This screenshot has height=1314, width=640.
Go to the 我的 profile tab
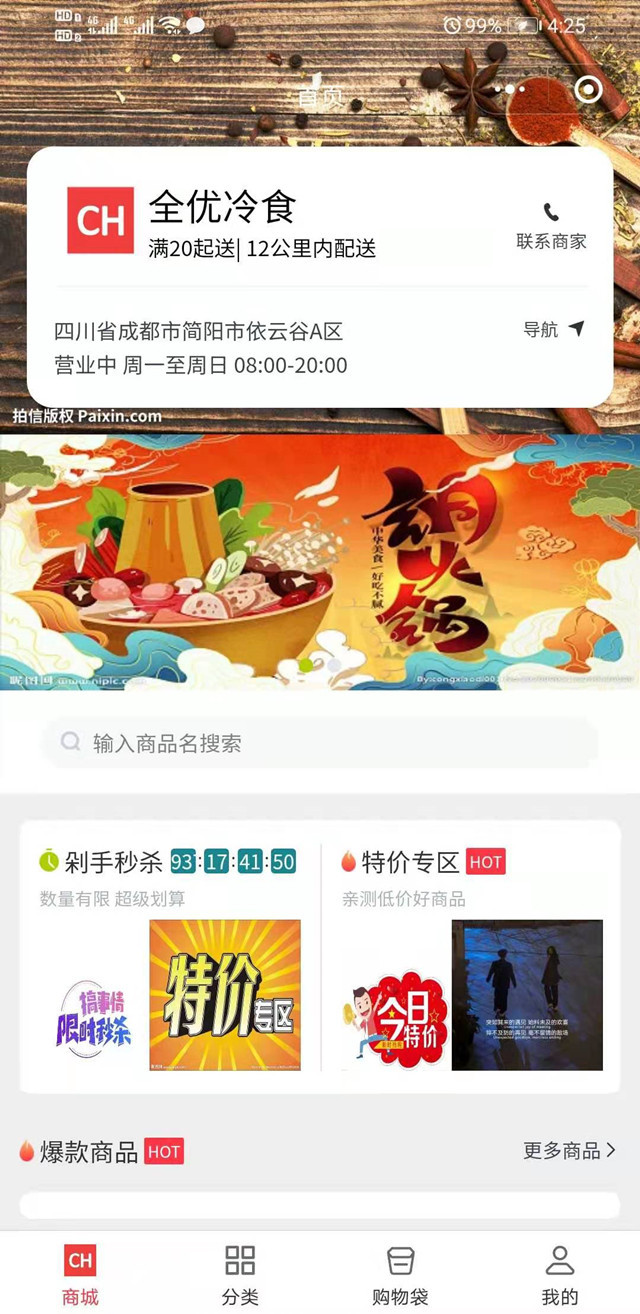(x=560, y=1274)
